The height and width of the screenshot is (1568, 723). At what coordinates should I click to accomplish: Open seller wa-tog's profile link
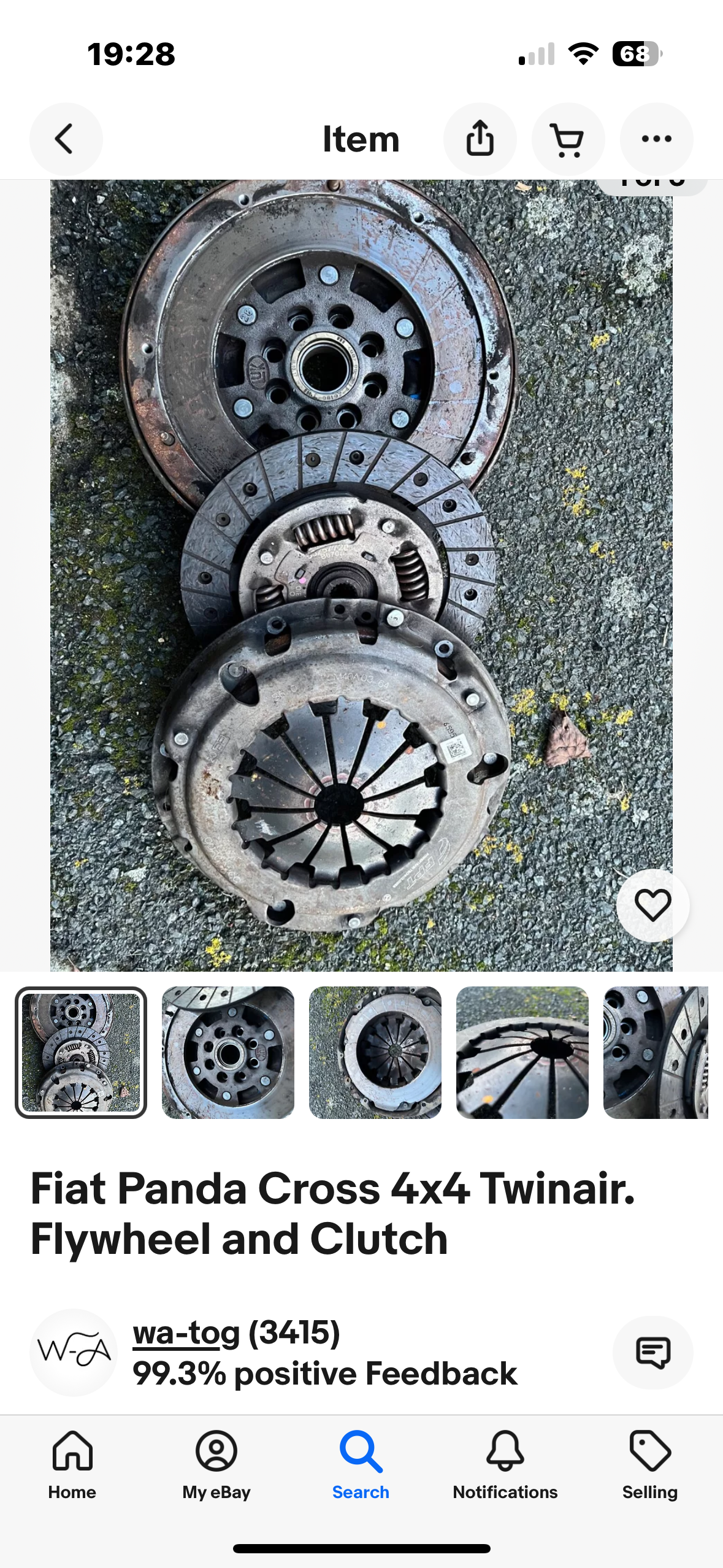coord(186,1334)
